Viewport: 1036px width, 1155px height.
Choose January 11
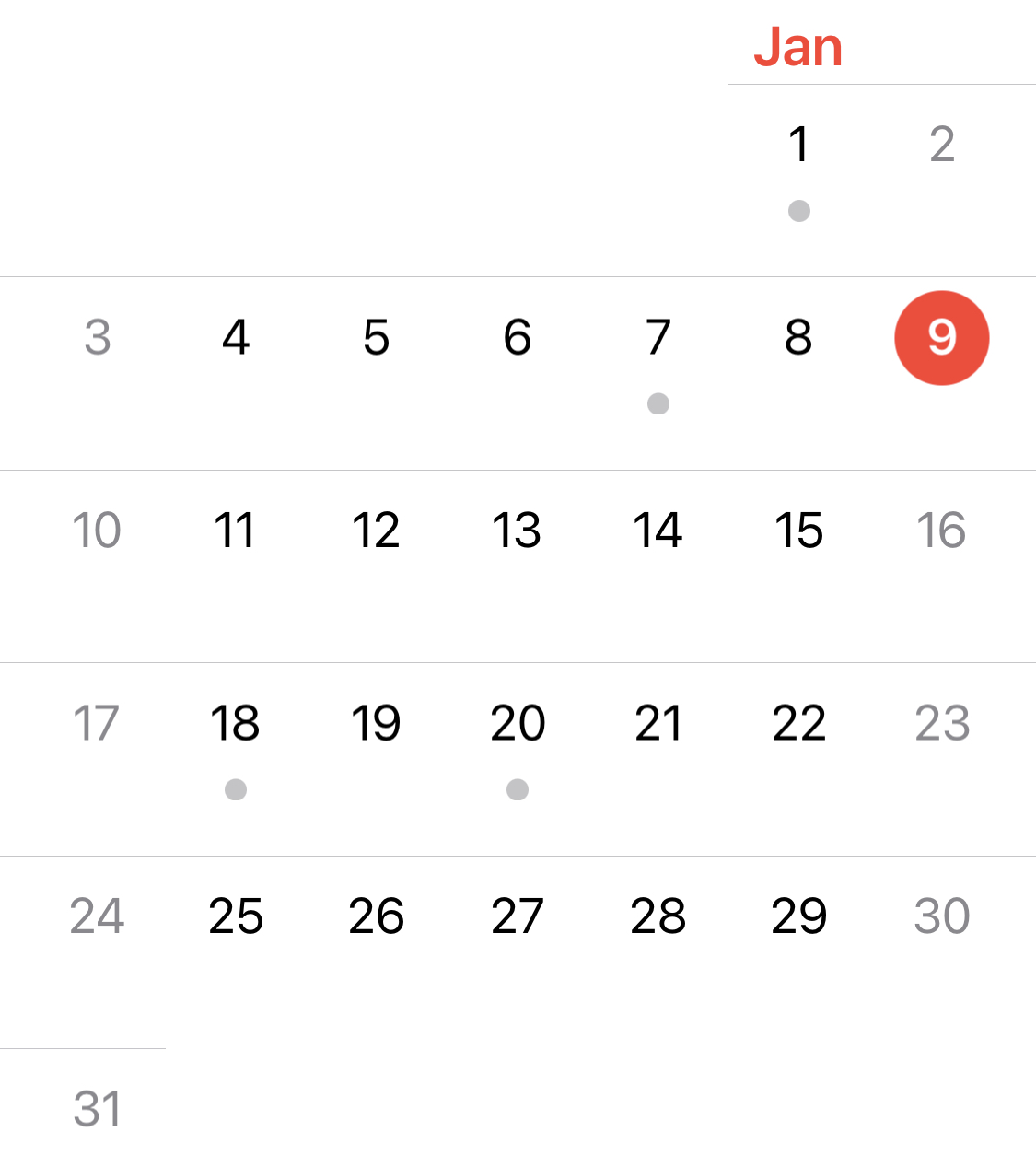click(x=236, y=531)
